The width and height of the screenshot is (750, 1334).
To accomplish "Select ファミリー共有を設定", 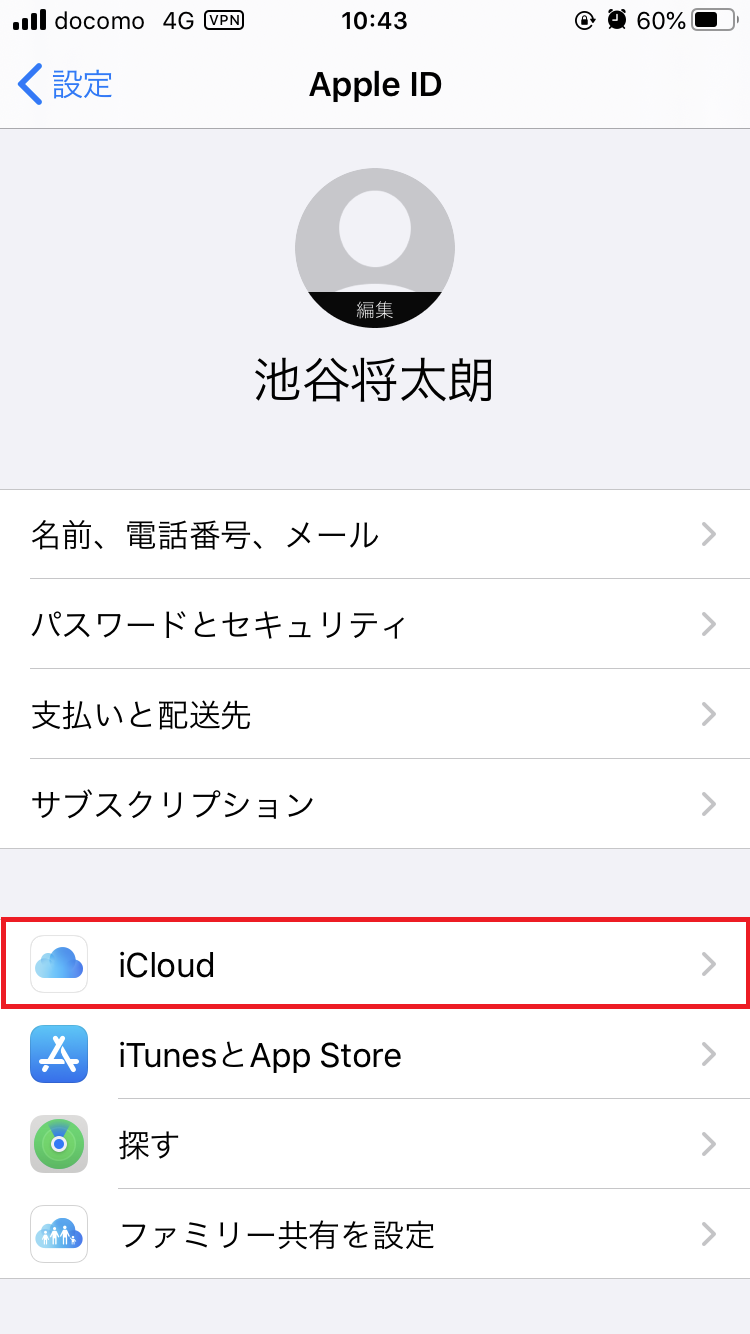I will [375, 1234].
